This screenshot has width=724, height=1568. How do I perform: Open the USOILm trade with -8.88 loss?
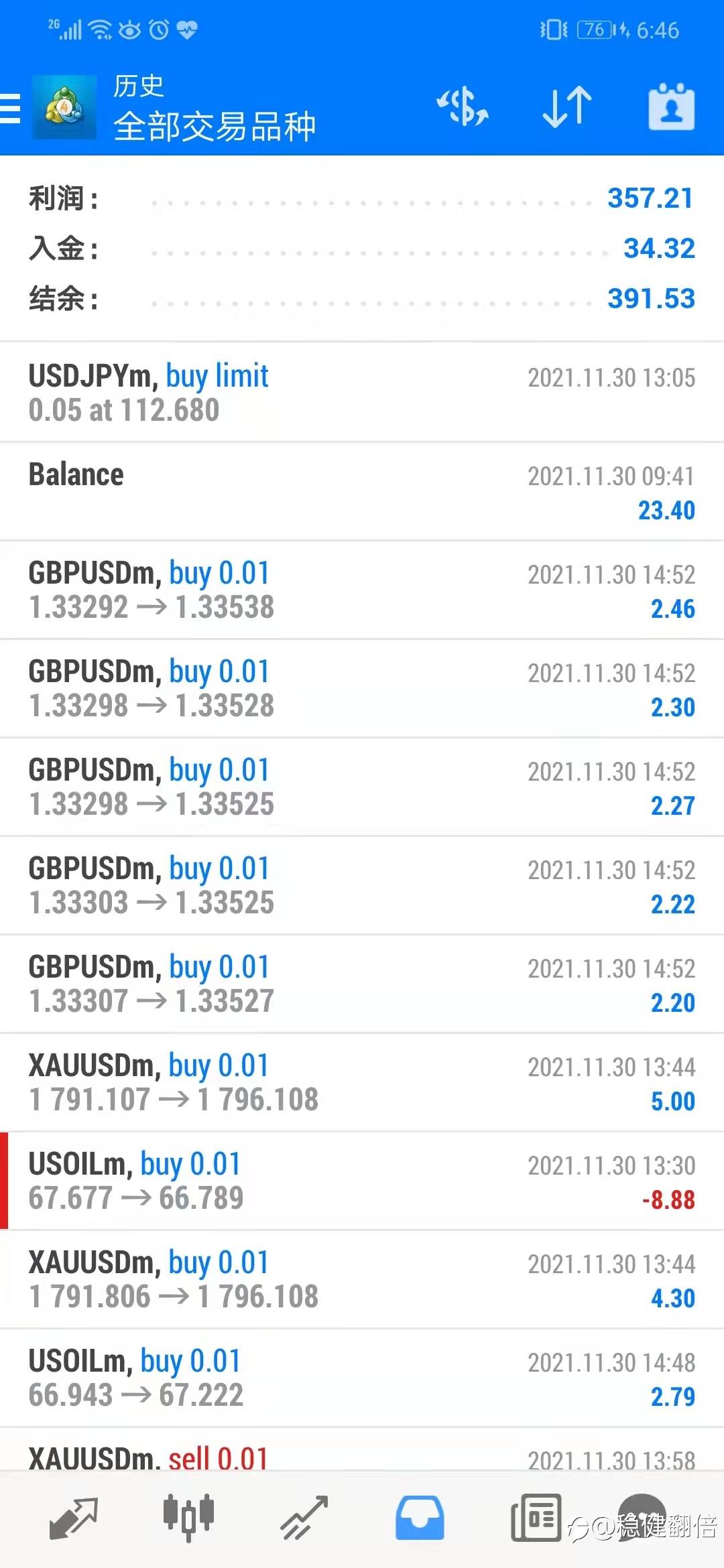362,1181
